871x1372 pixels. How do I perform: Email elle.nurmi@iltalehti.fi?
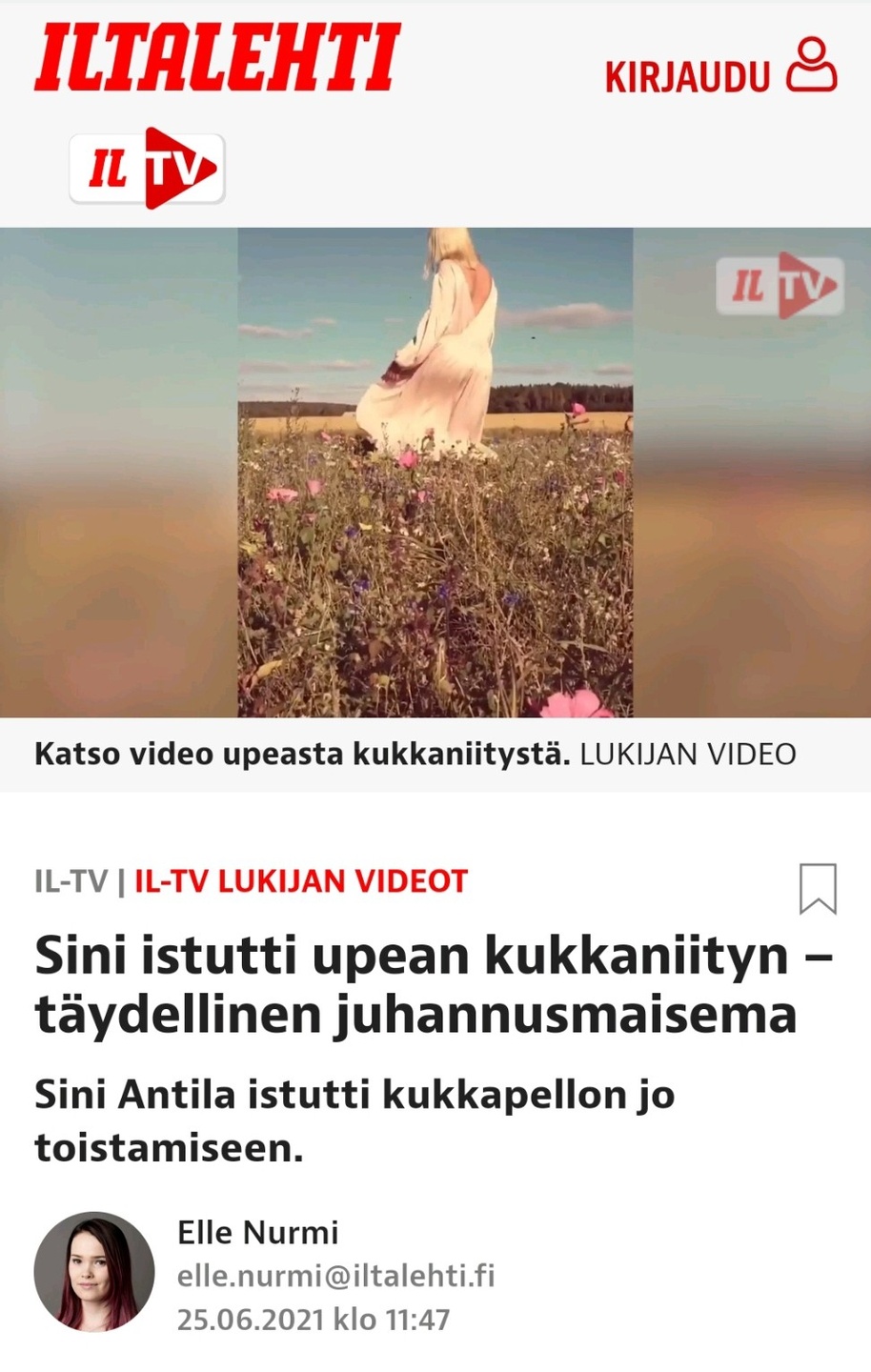(335, 1276)
